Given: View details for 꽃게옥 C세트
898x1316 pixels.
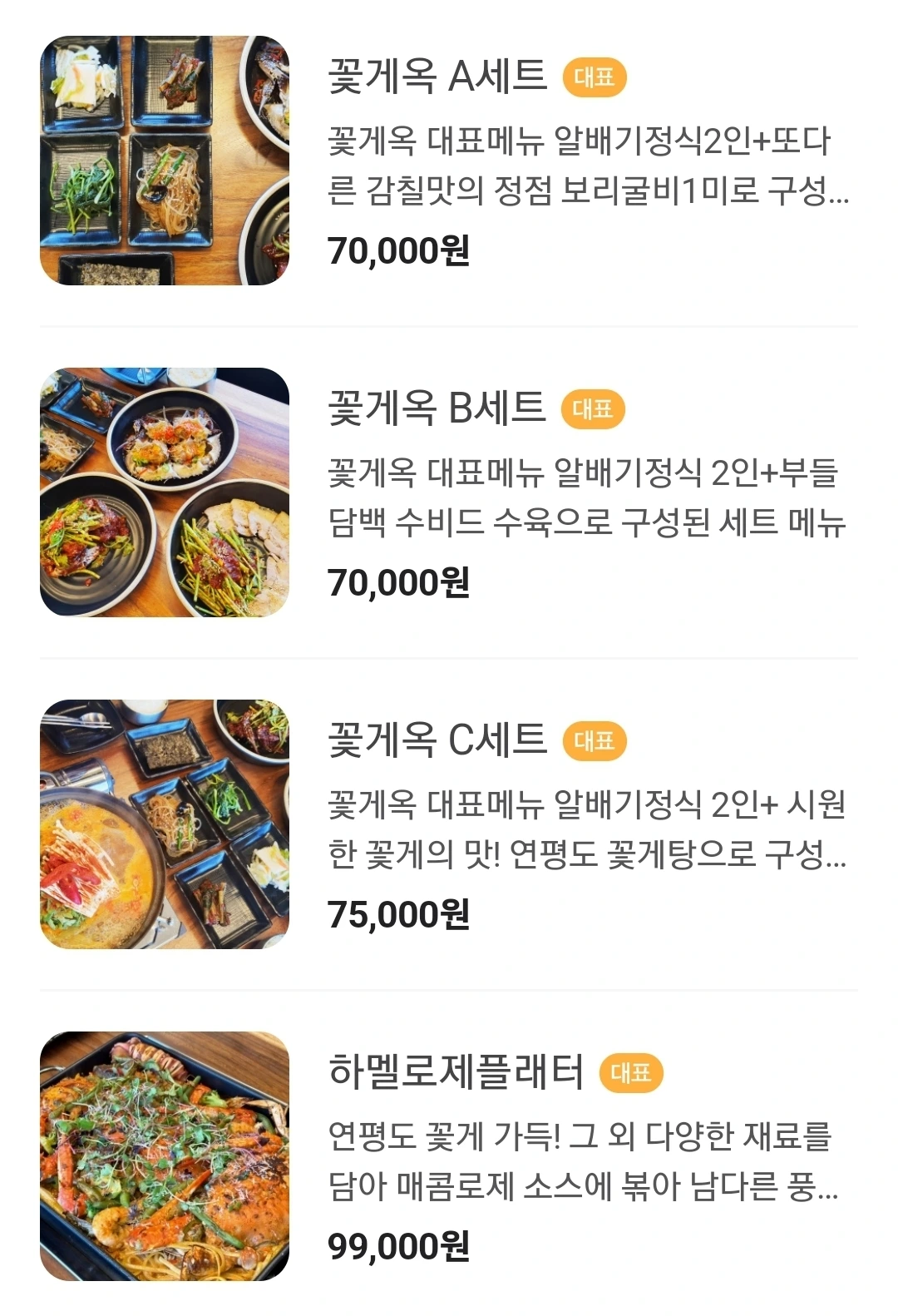Looking at the screenshot, I should pos(437,741).
